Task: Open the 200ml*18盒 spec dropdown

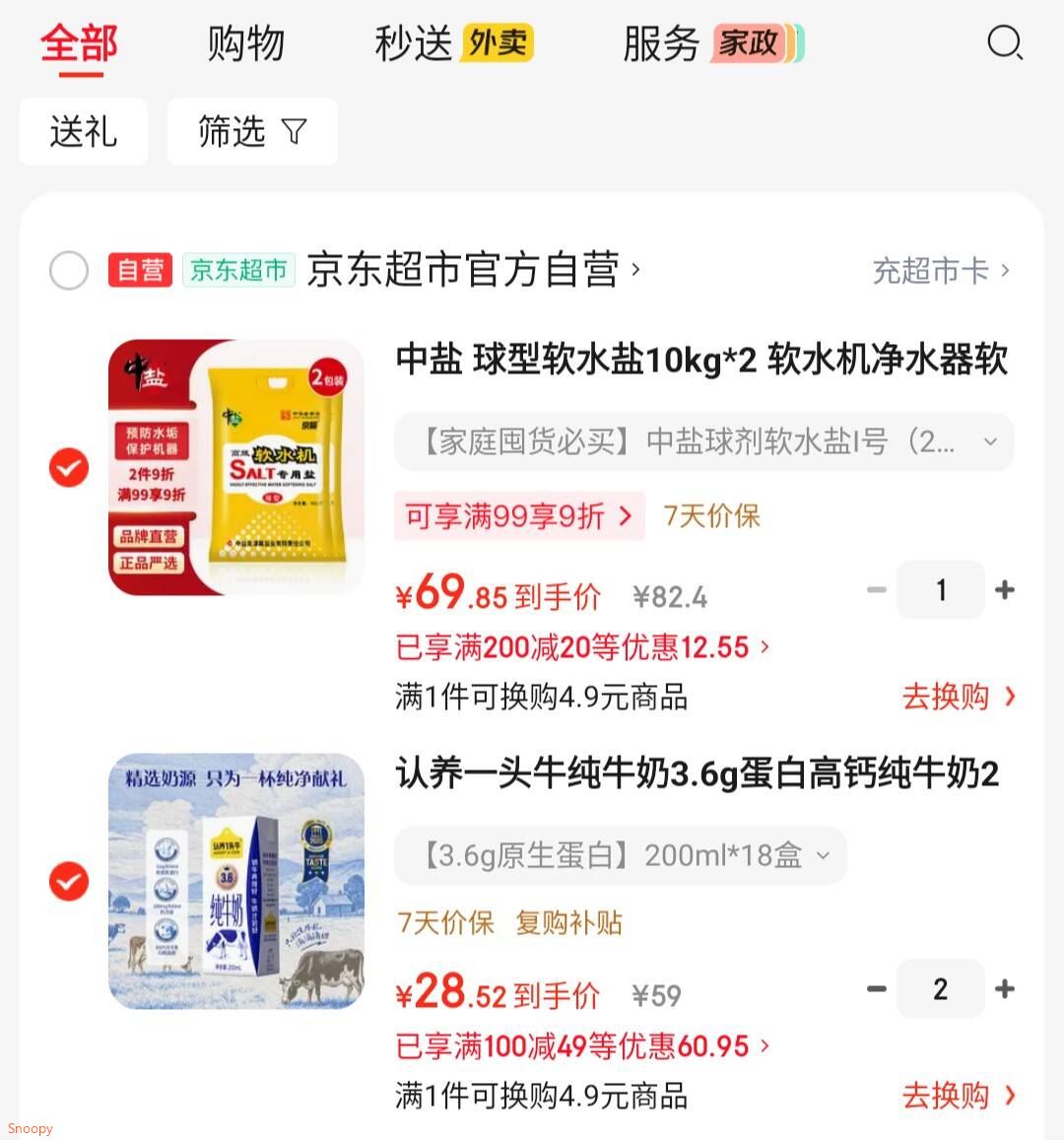Action: point(620,856)
